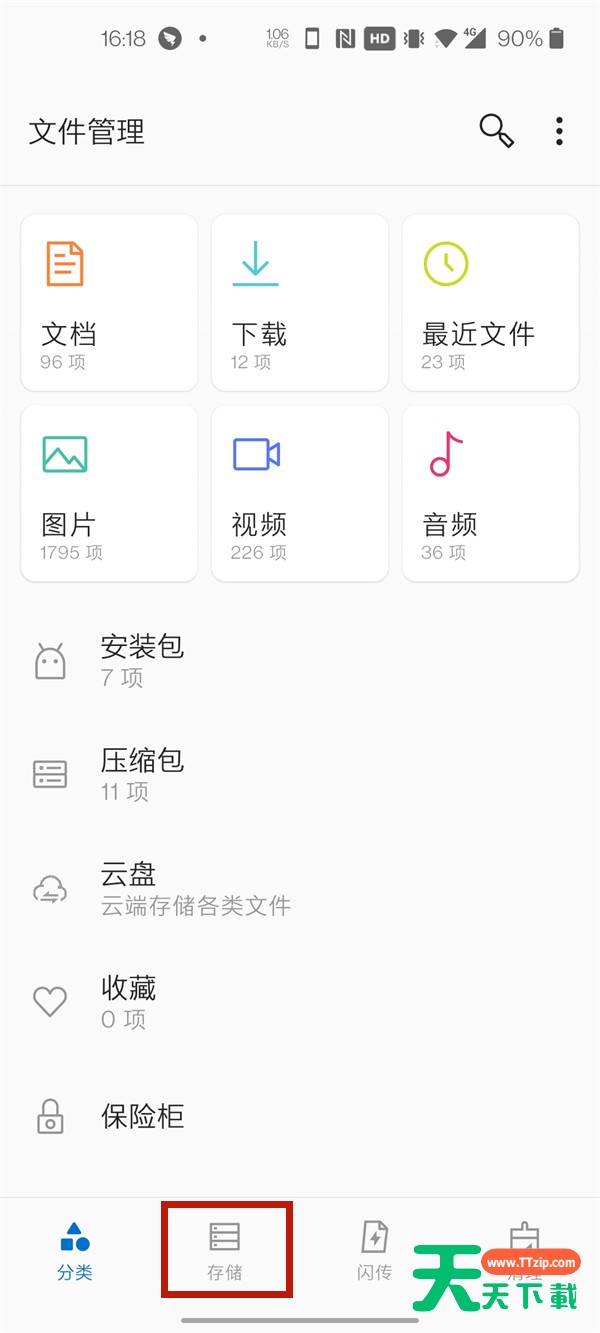Open the 音频 category card

[x=490, y=493]
